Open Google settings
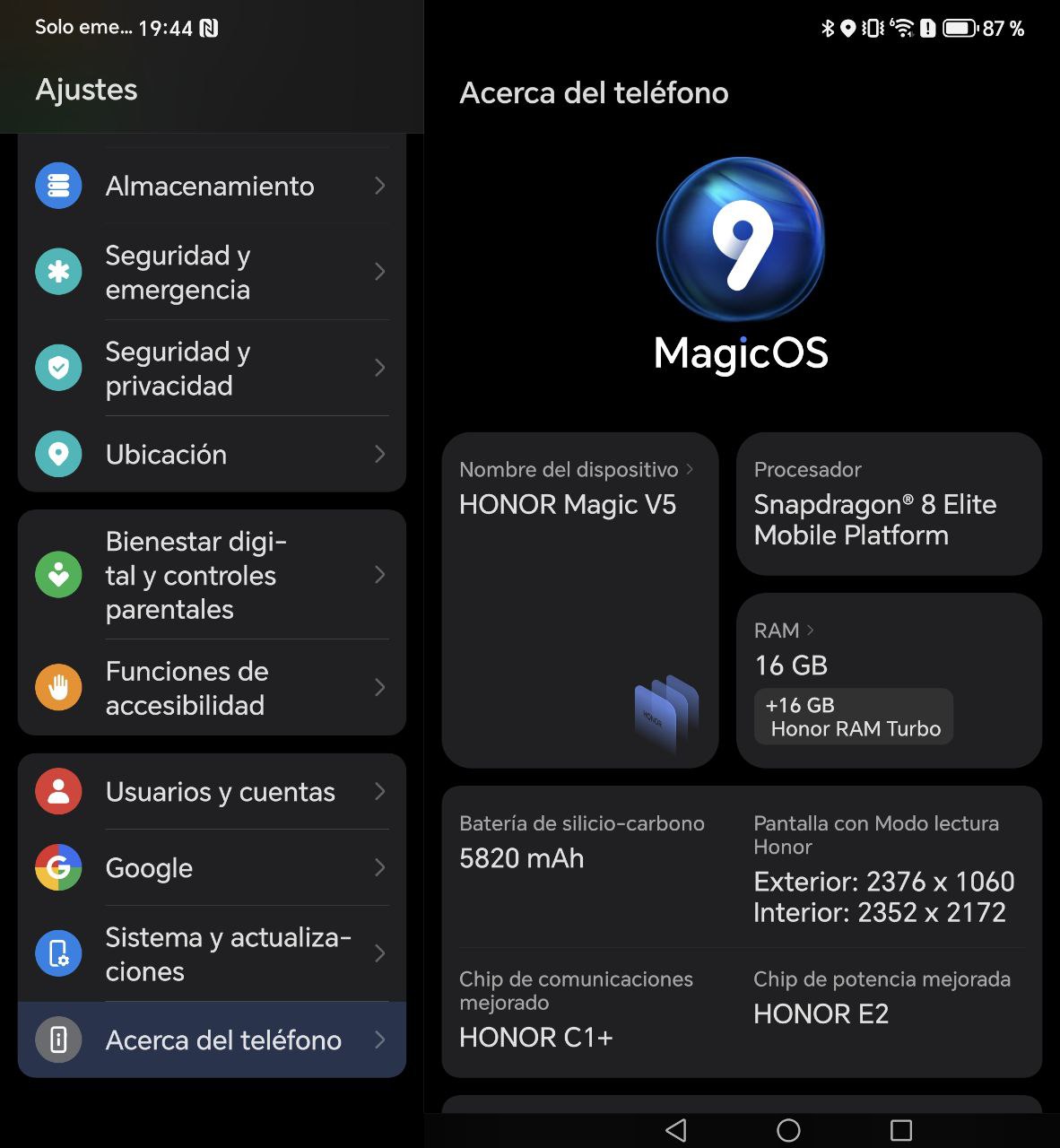This screenshot has width=1060, height=1148. click(x=211, y=868)
